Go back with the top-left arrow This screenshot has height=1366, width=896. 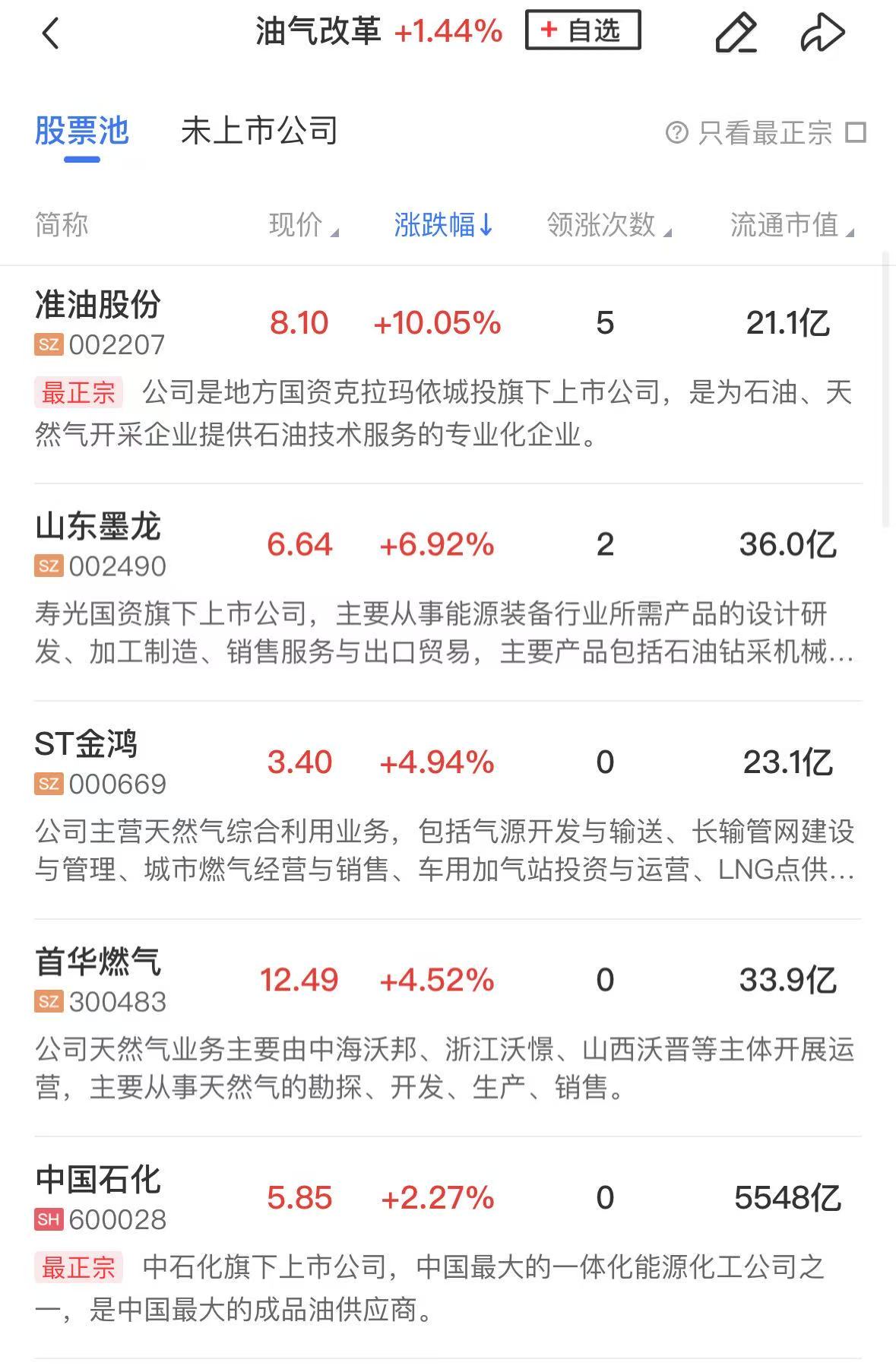[50, 33]
